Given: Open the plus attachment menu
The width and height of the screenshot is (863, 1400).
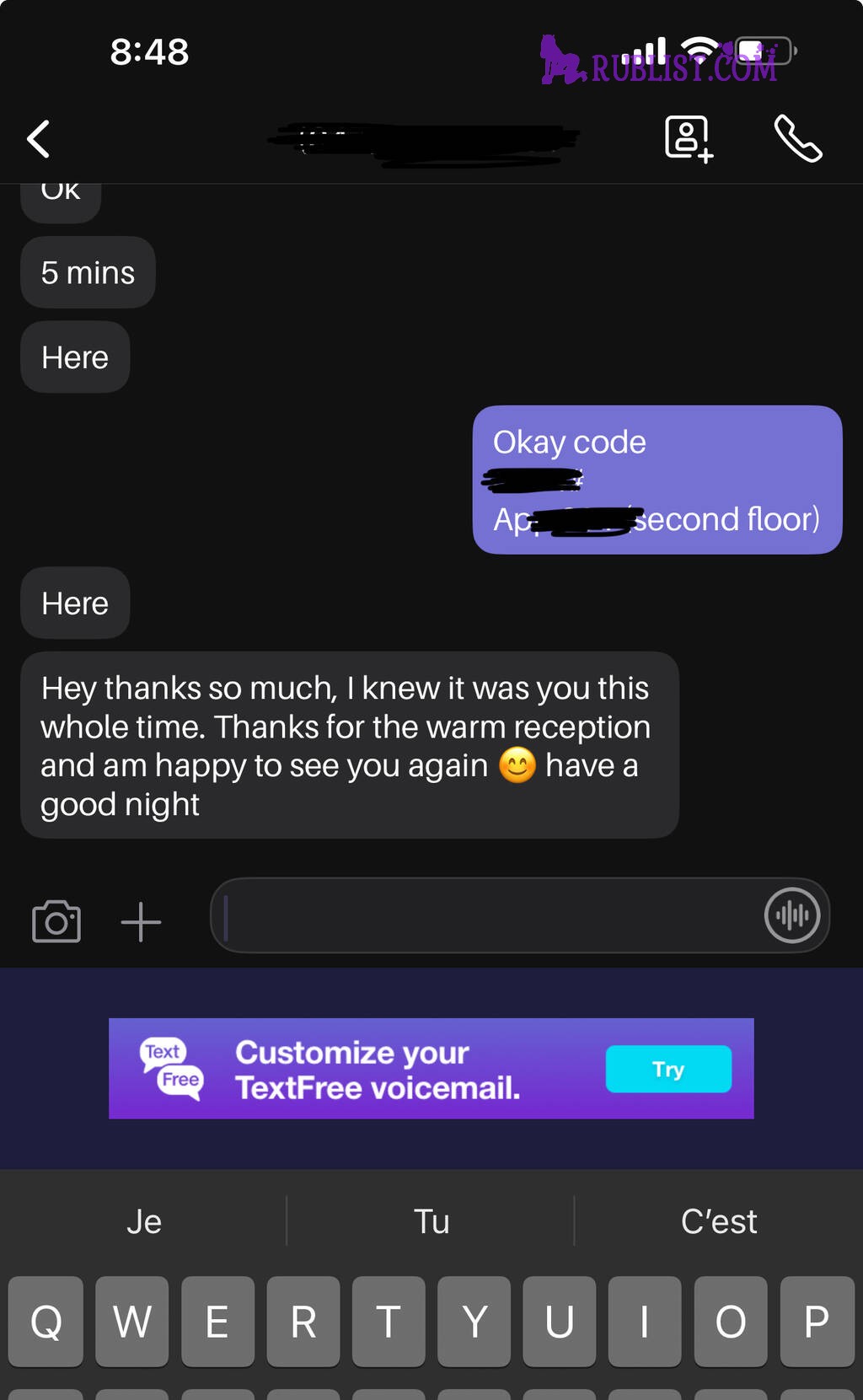Looking at the screenshot, I should (141, 921).
